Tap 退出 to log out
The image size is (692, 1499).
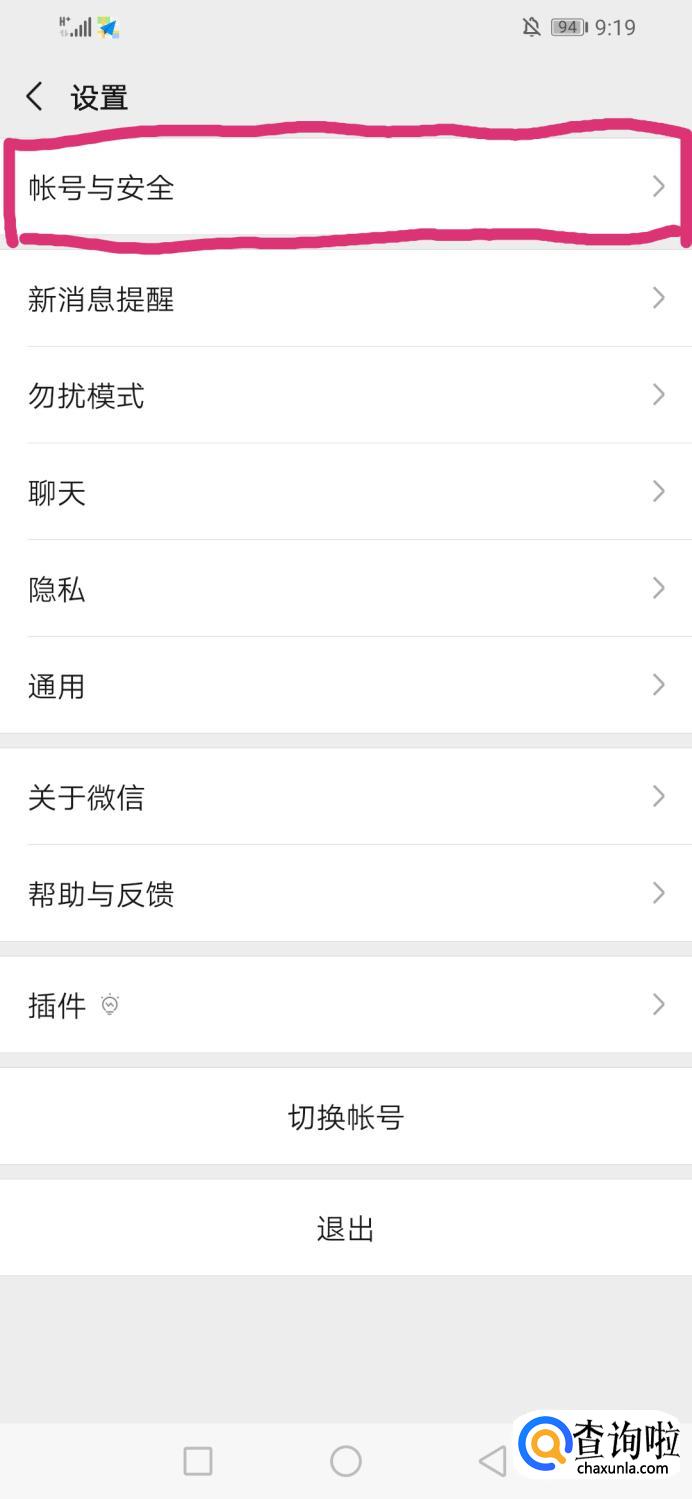(346, 1228)
